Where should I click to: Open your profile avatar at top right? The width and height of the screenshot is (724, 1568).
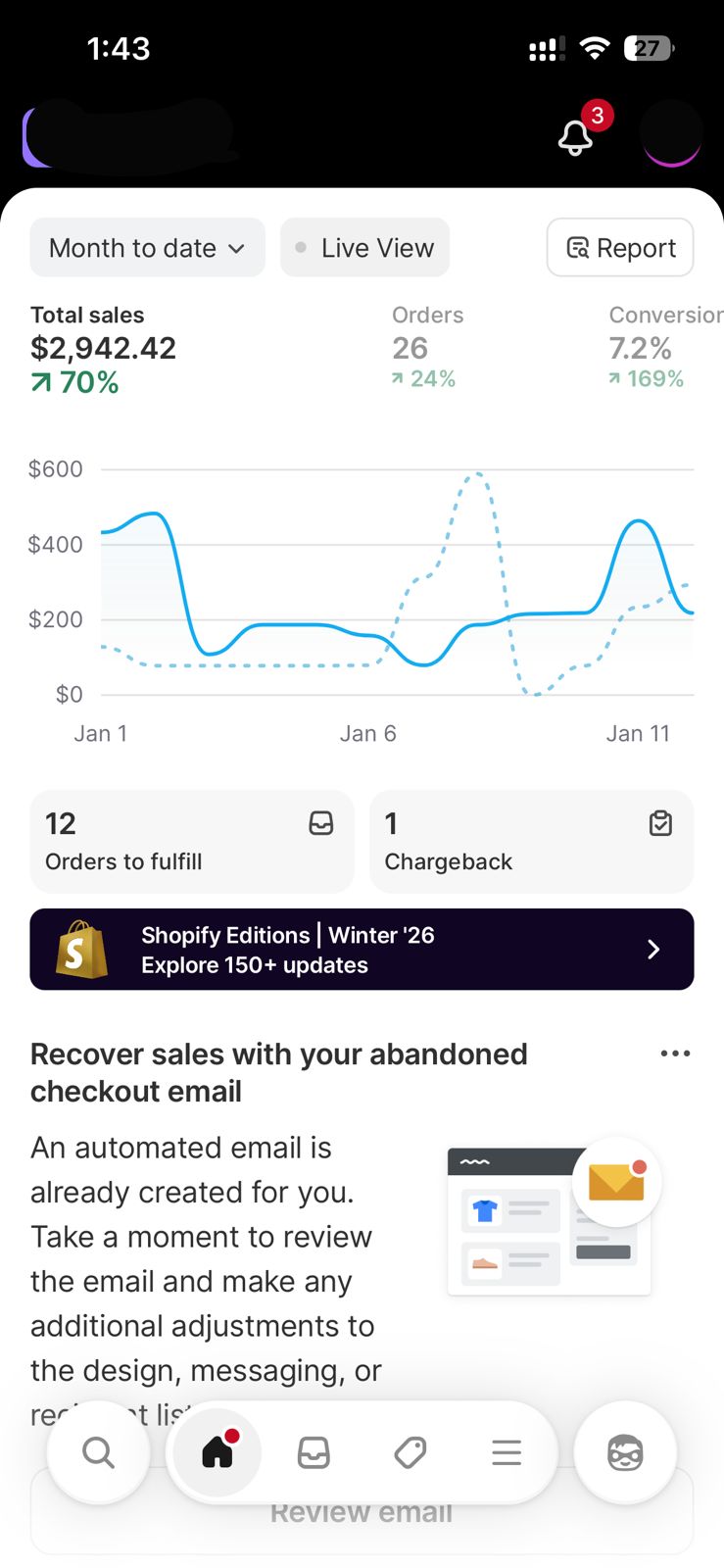coord(672,135)
